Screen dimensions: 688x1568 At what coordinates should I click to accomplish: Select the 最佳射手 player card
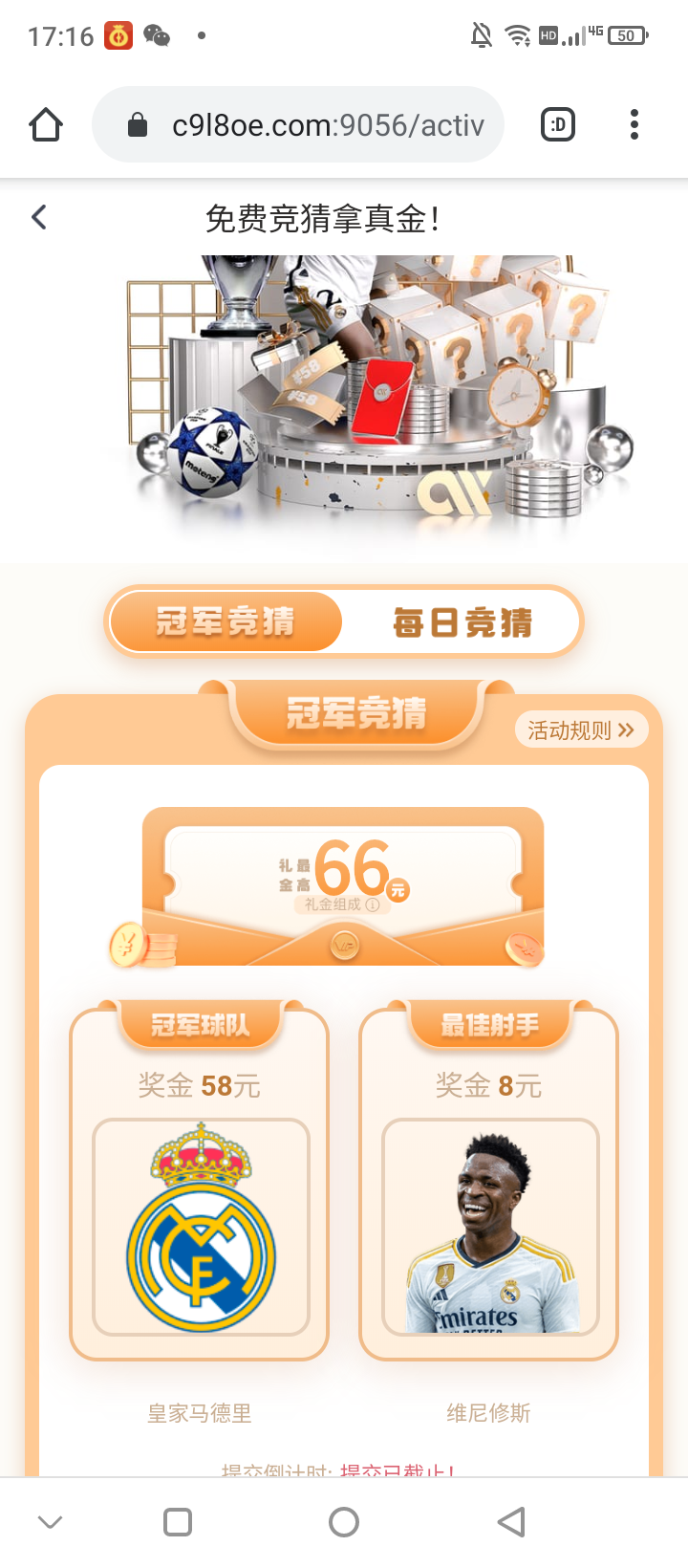(x=490, y=1228)
